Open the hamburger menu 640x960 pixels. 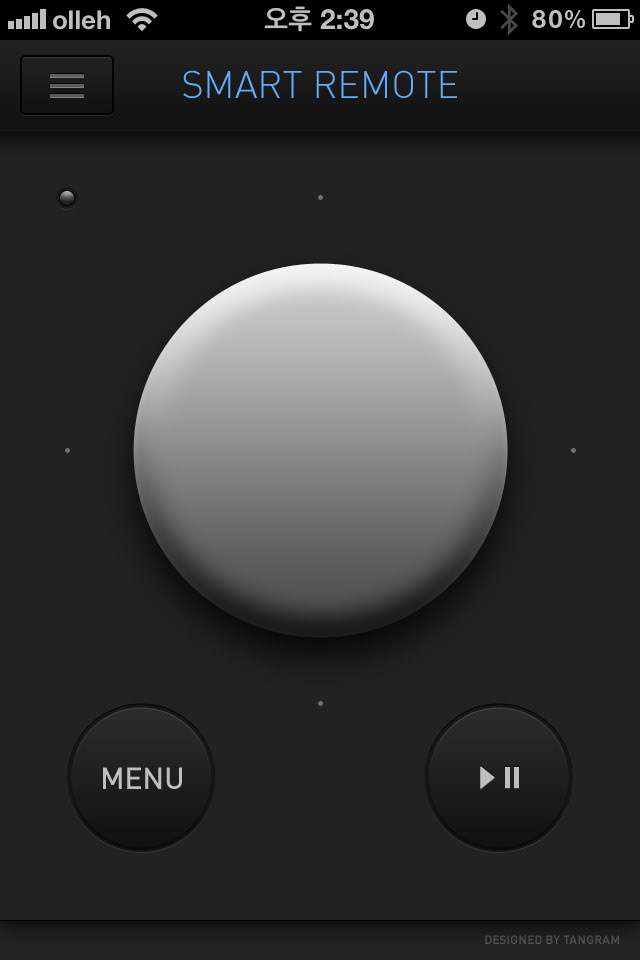point(67,85)
